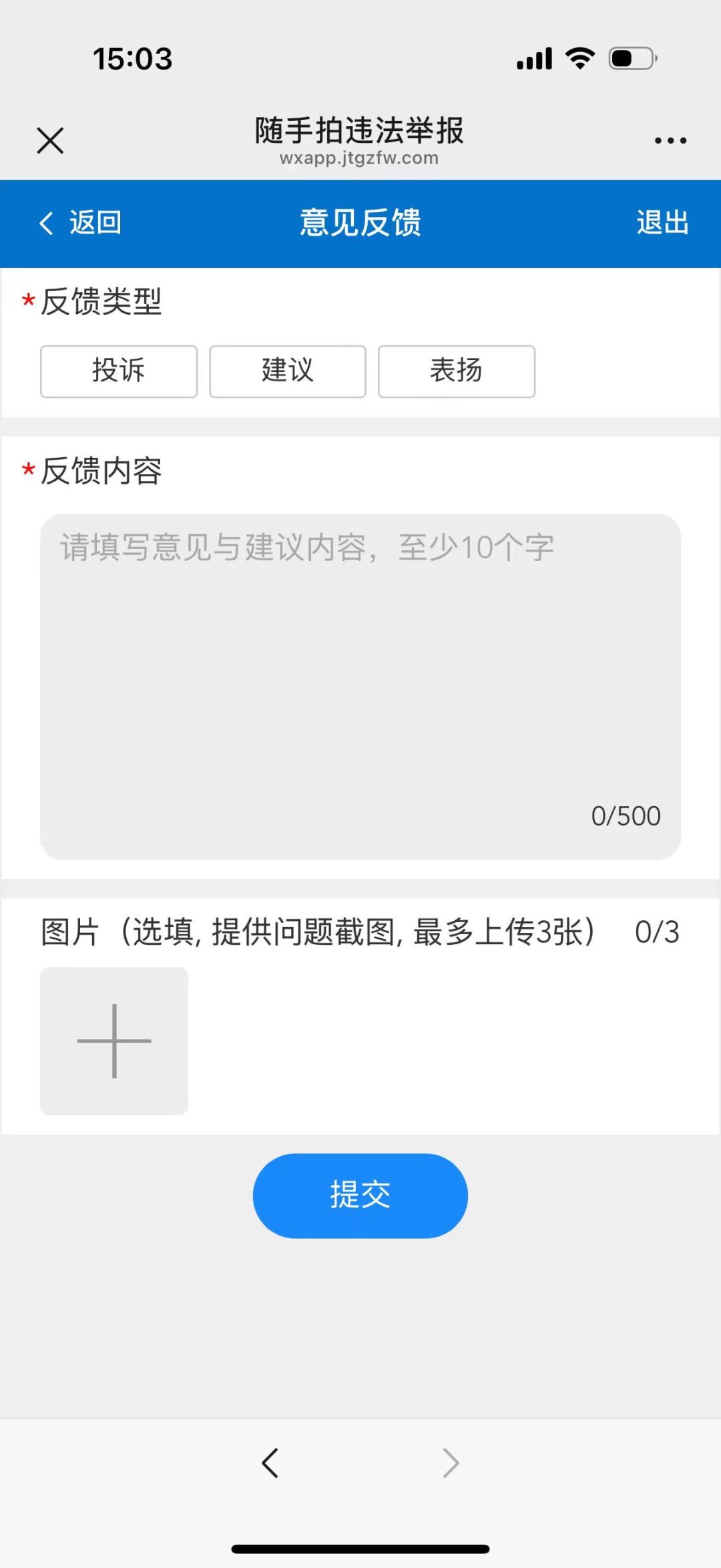Click the left navigation arrow at bottom
The width and height of the screenshot is (721, 1568).
[x=270, y=1462]
